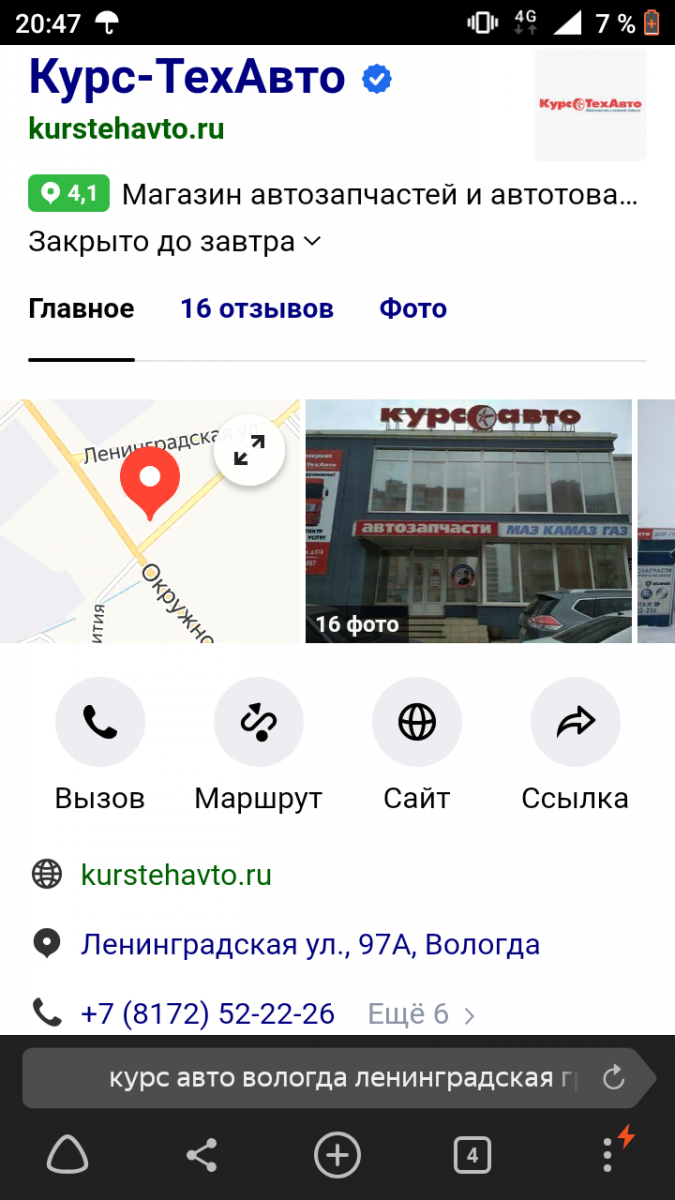Switch to the Фото tab

(x=413, y=309)
